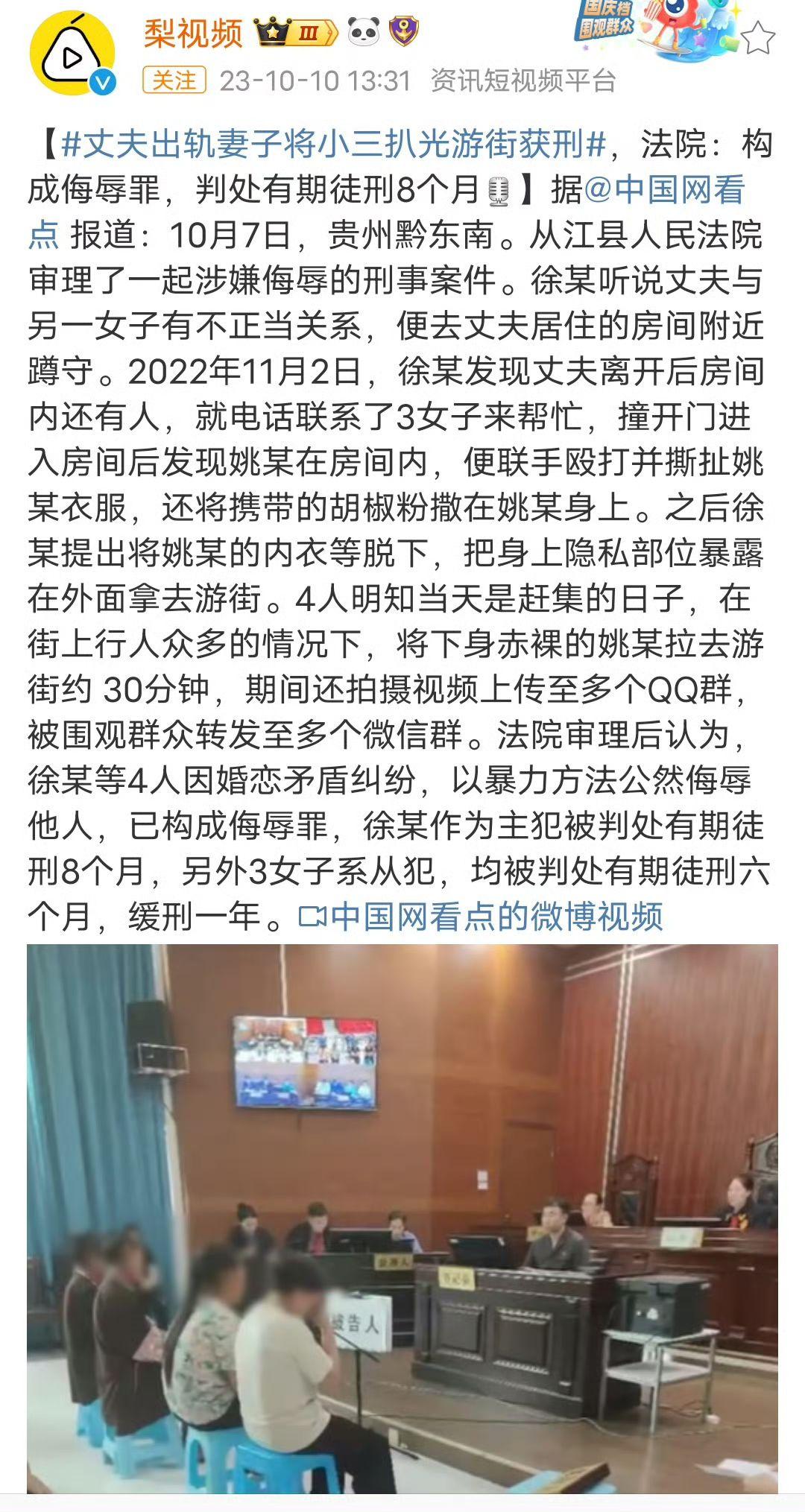Tap the star favorite icon

(757, 38)
